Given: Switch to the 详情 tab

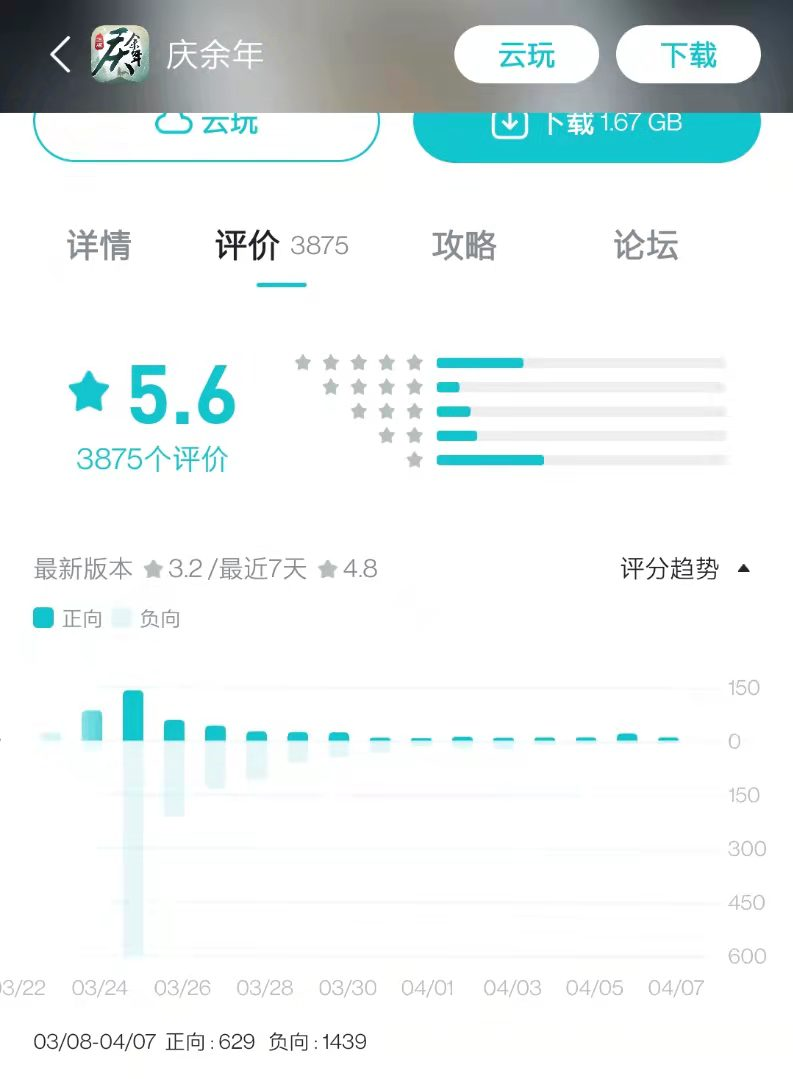Looking at the screenshot, I should tap(100, 247).
